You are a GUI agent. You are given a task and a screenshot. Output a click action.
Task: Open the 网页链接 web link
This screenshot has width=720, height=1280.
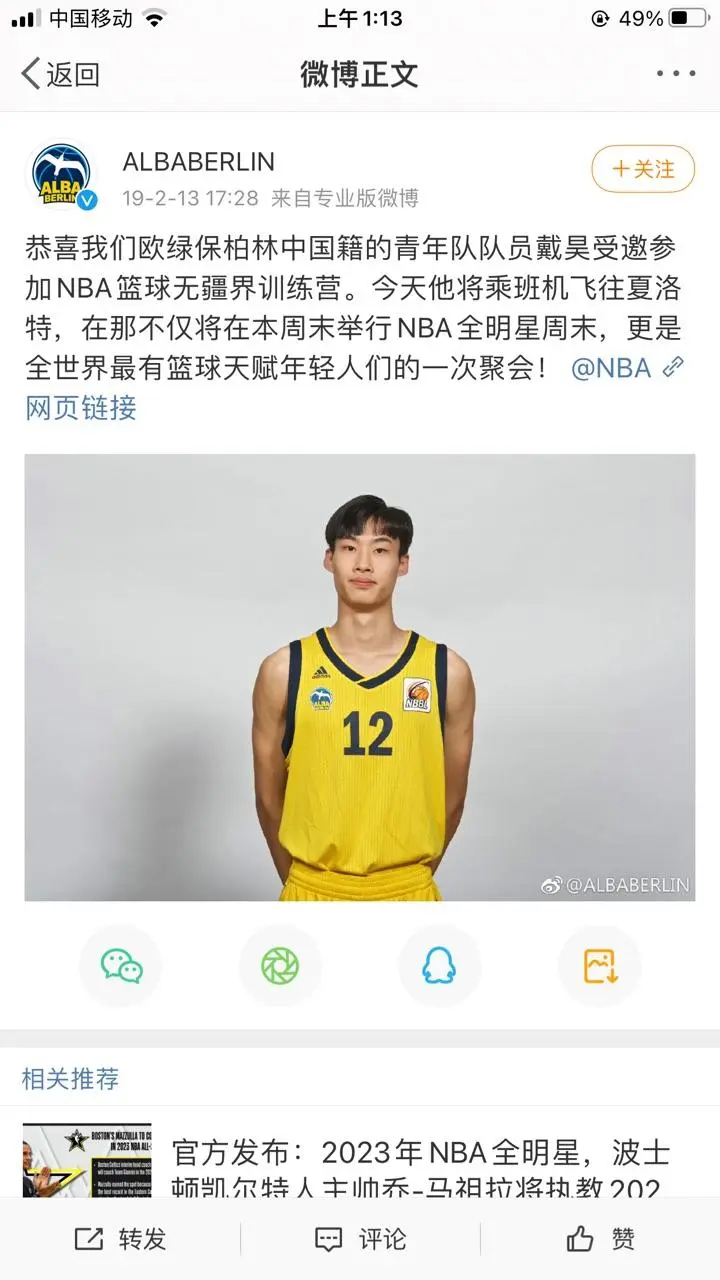pos(80,407)
